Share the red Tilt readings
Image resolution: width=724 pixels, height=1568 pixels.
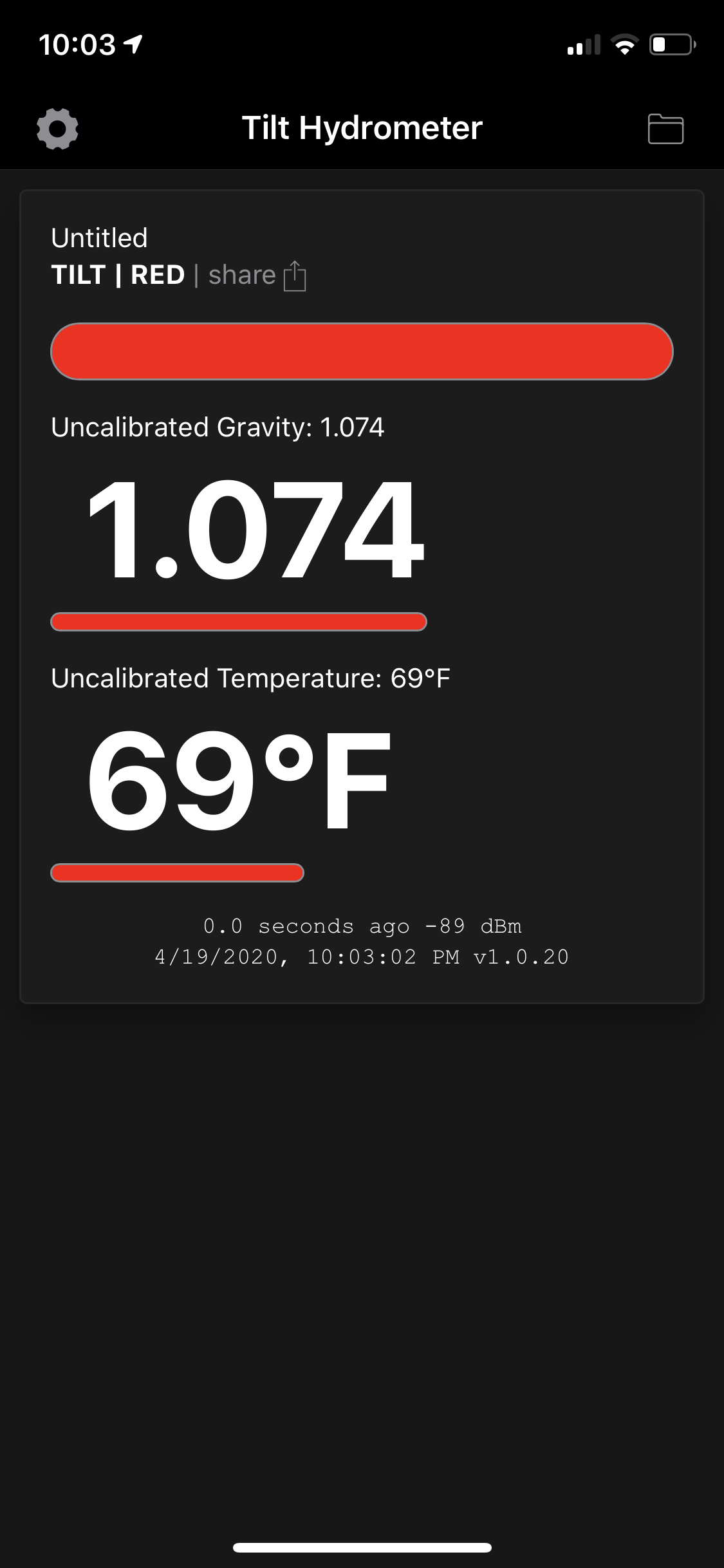pos(257,275)
